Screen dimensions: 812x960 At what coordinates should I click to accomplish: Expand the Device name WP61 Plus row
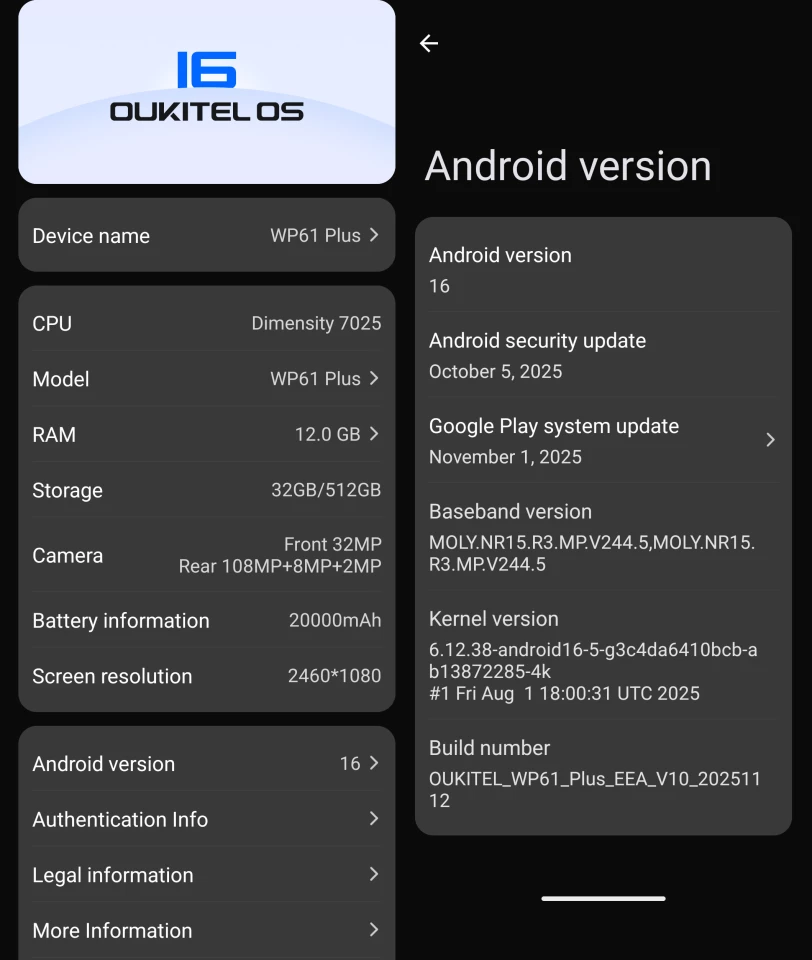206,235
